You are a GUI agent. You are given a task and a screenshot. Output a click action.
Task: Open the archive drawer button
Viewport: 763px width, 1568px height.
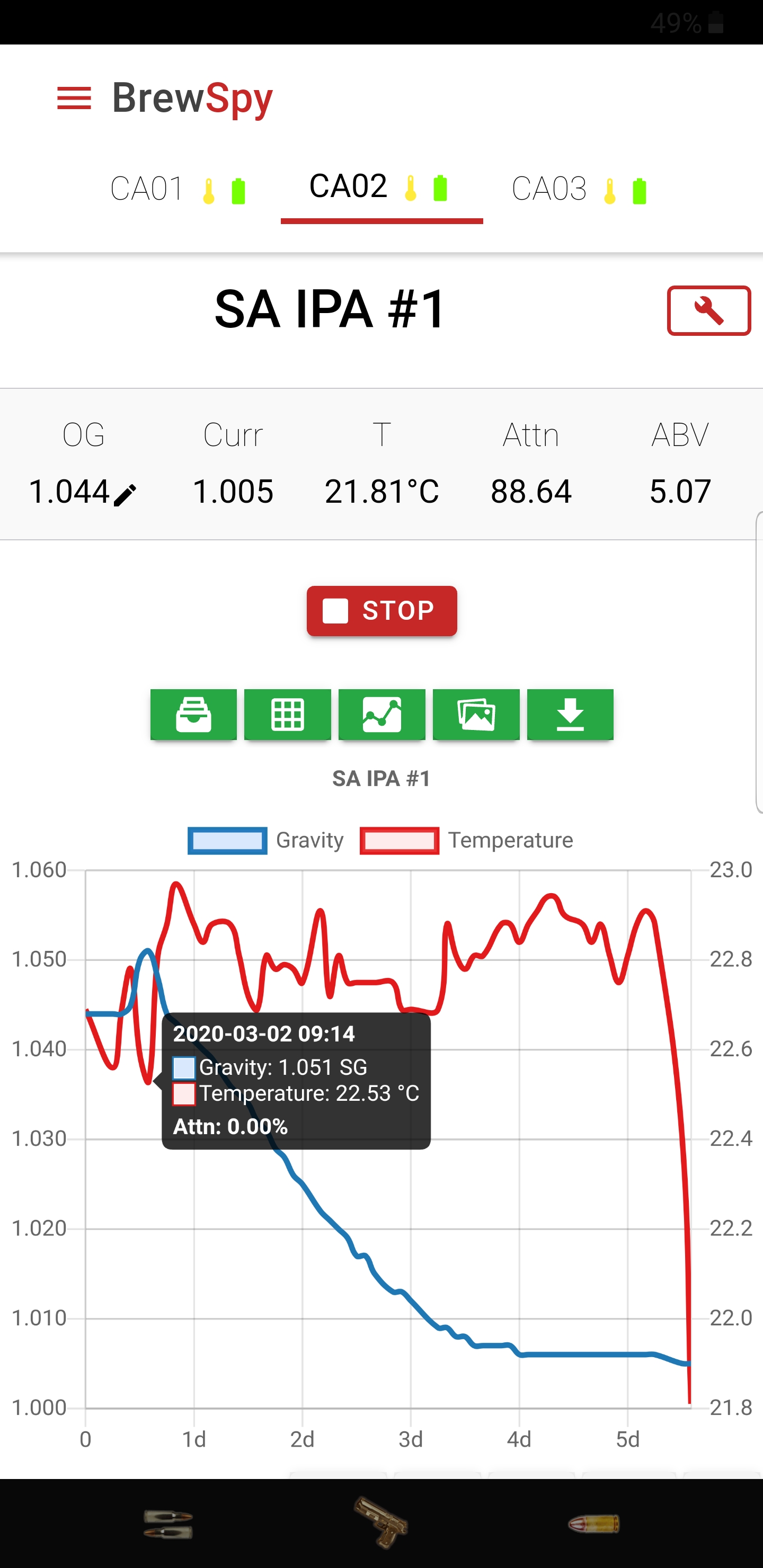[193, 714]
